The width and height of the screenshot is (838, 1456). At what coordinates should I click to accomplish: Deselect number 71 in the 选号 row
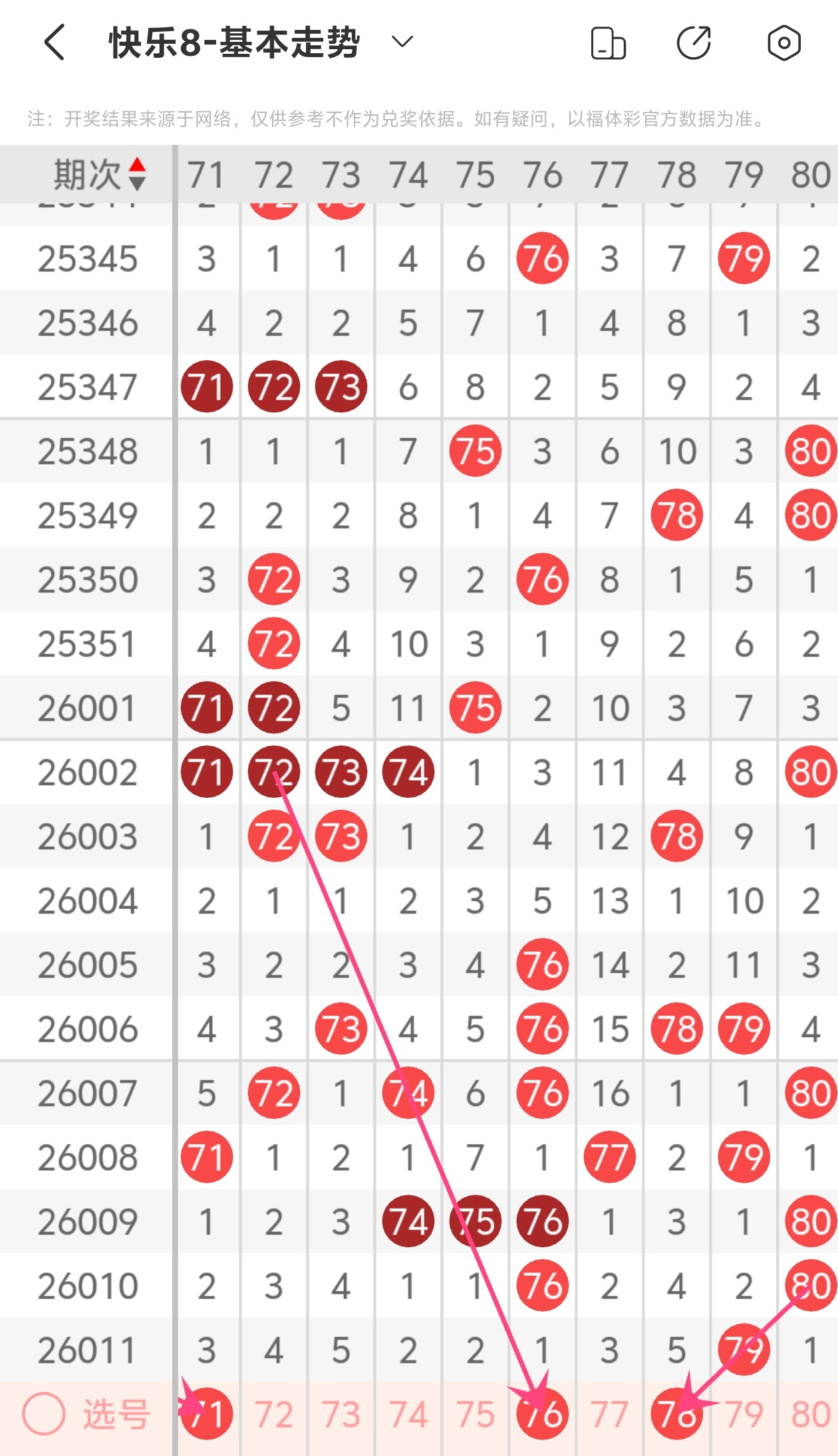(x=206, y=1413)
